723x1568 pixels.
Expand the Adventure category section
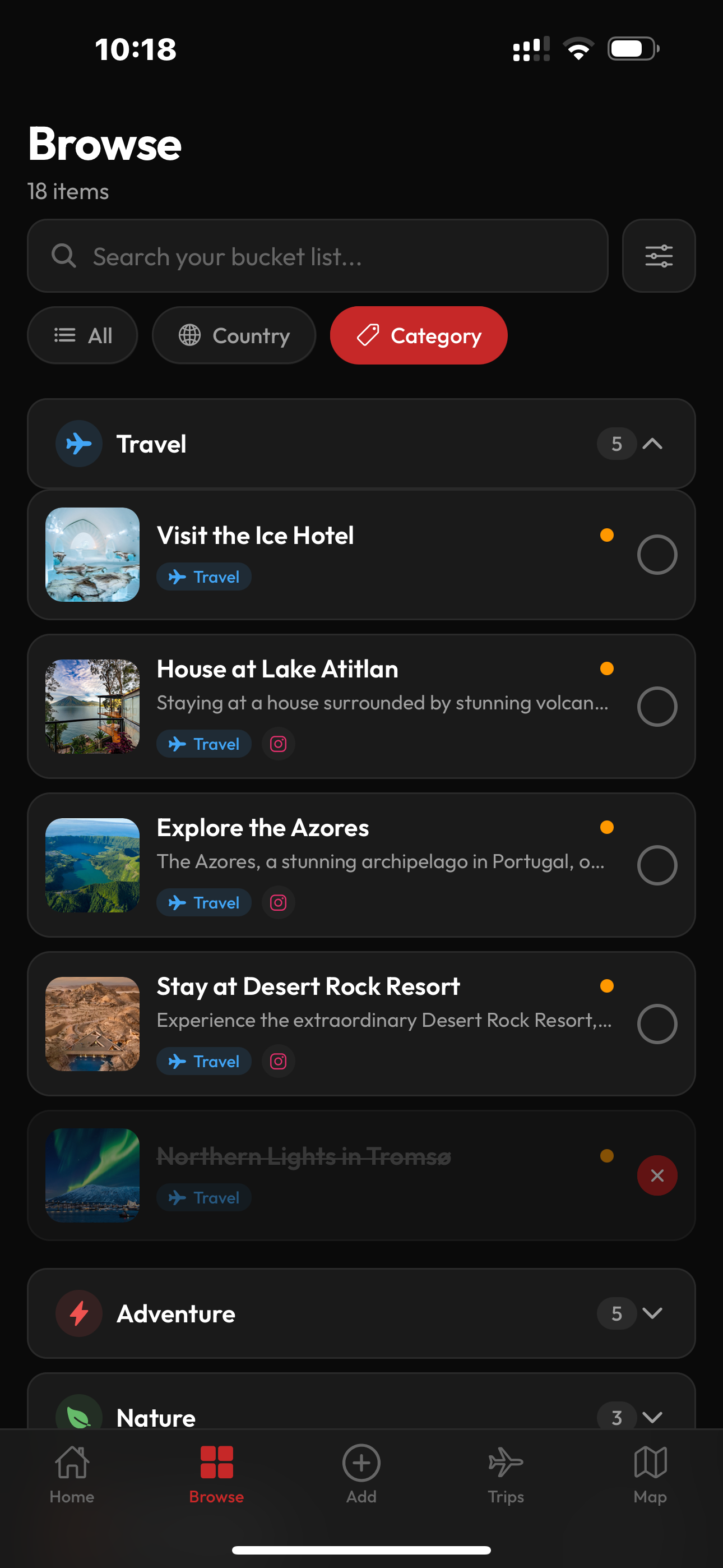click(x=654, y=1313)
